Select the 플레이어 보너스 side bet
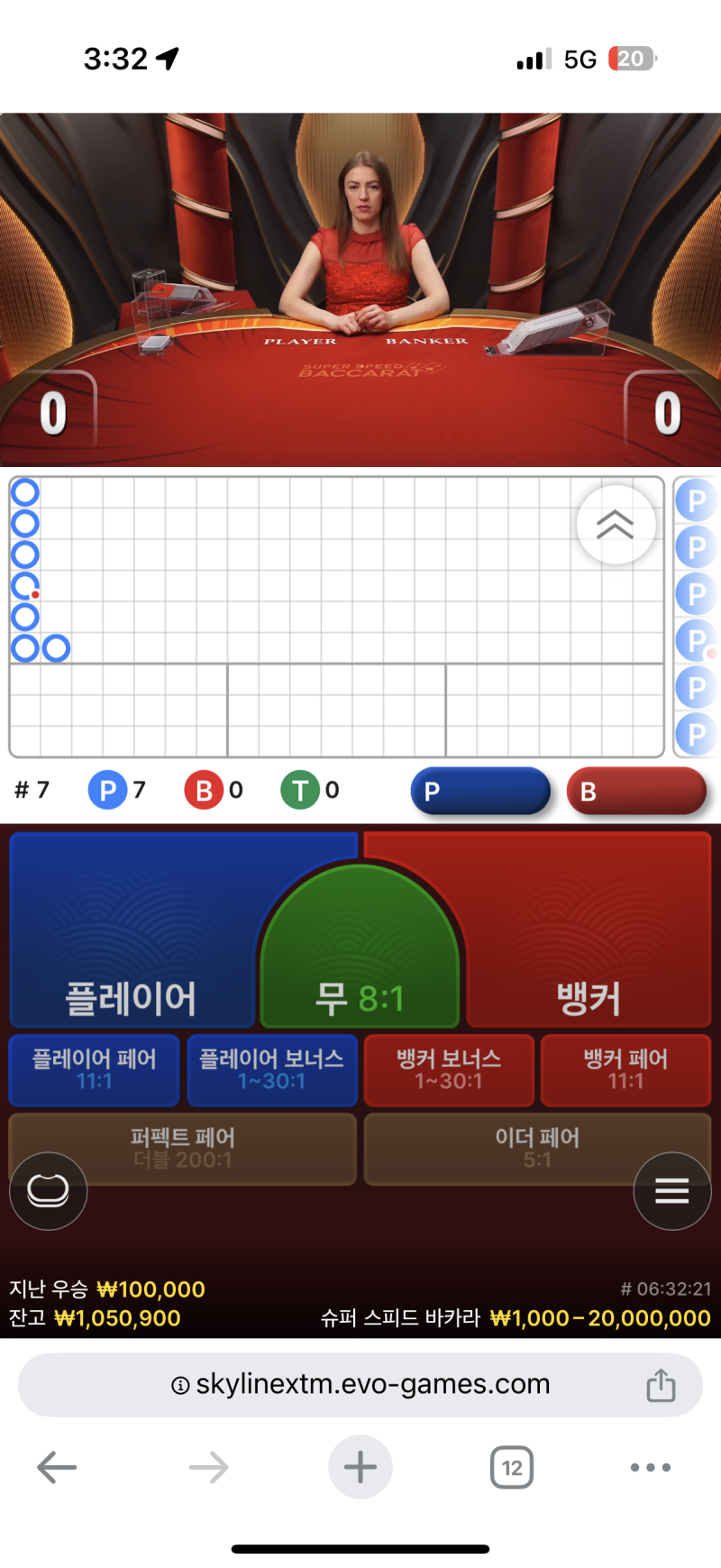721x1568 pixels. 271,1069
